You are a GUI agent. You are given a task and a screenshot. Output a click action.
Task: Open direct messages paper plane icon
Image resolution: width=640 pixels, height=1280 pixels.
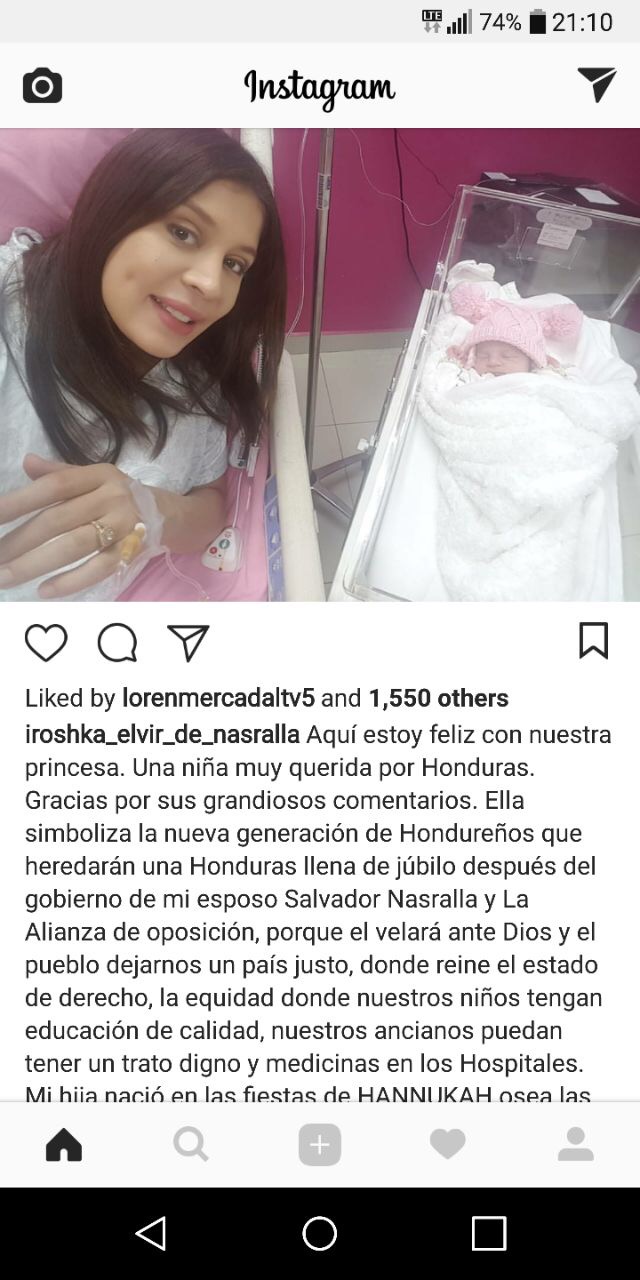point(596,85)
